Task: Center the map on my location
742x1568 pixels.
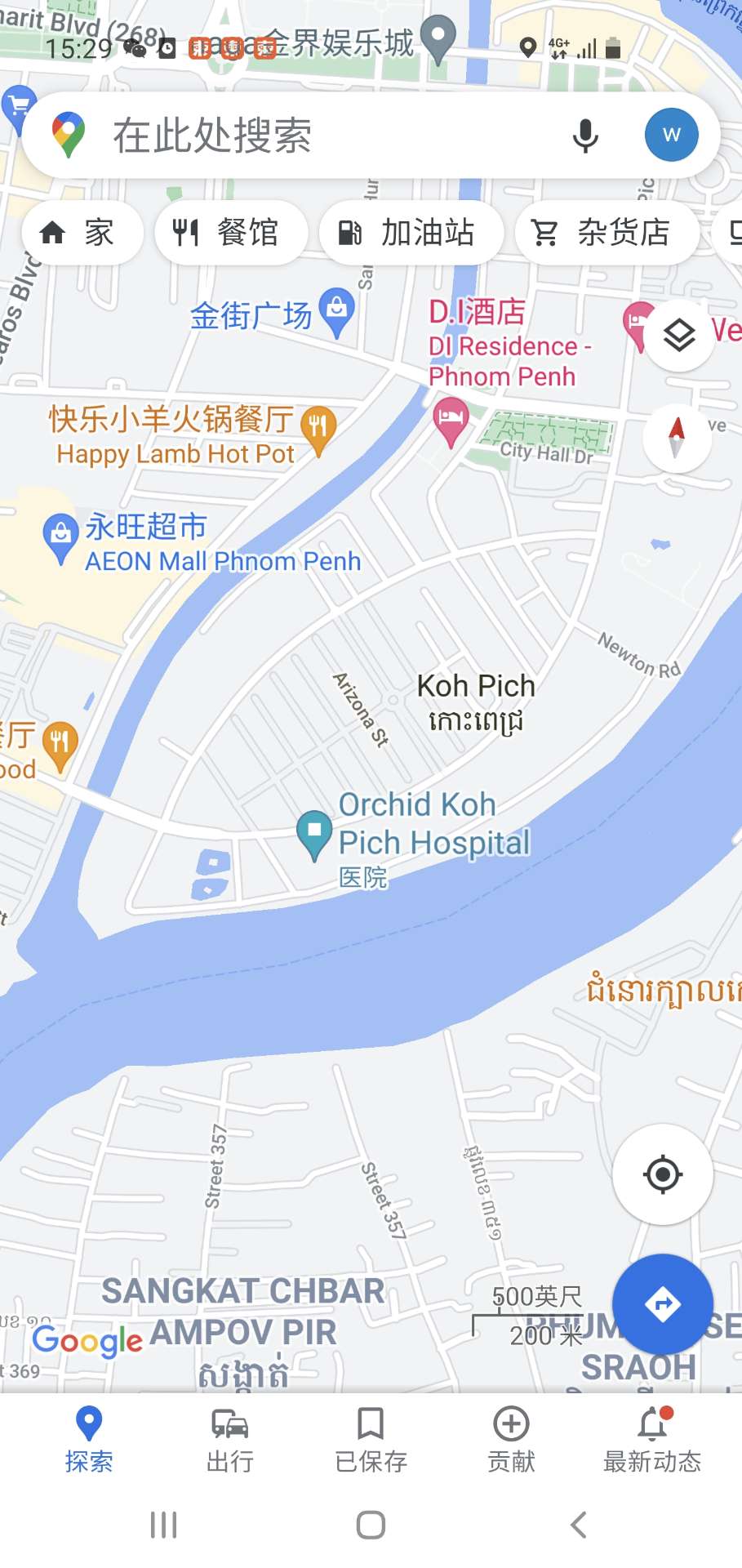Action: tap(663, 1174)
